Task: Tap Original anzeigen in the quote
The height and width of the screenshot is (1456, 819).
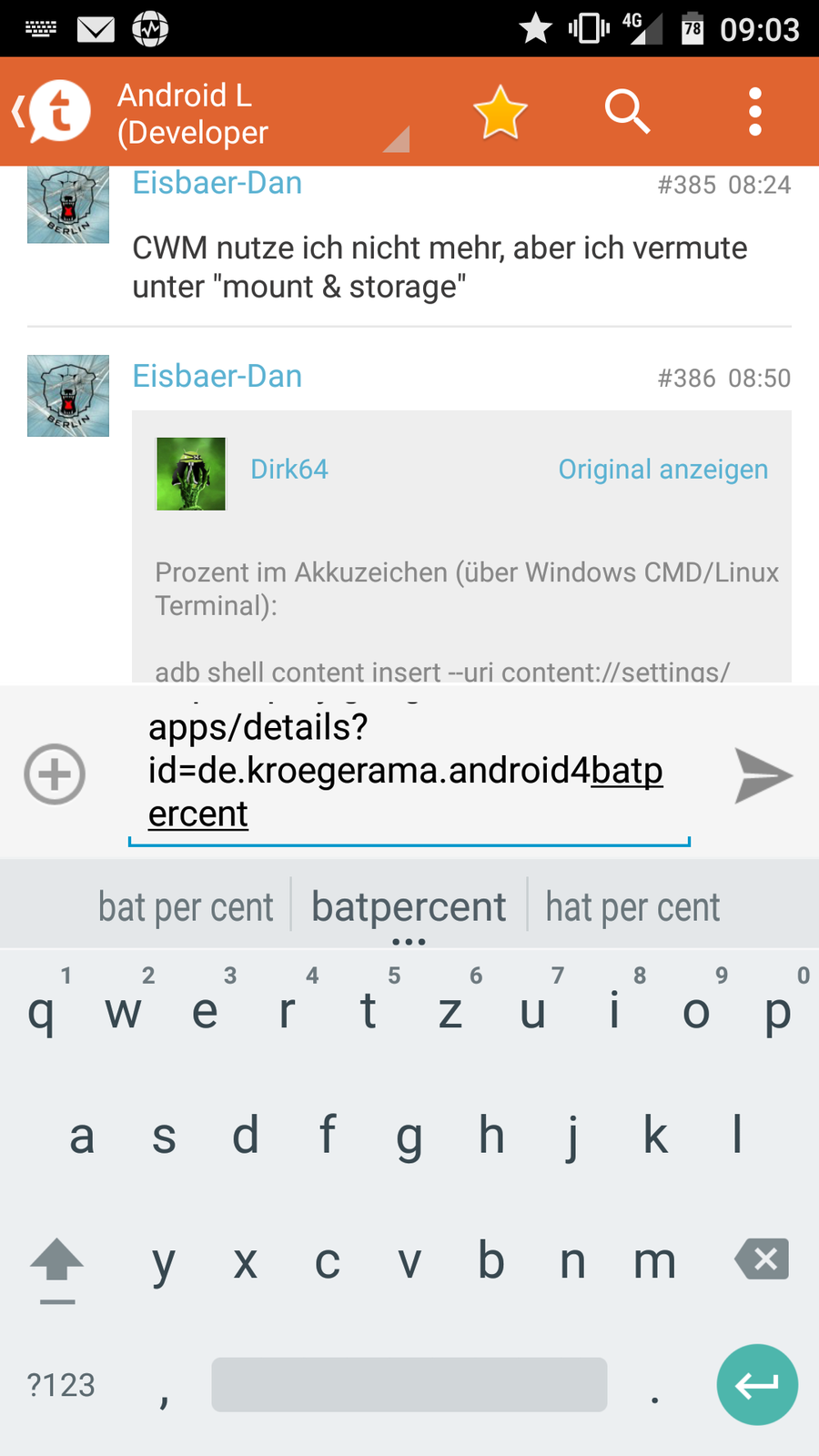Action: pyautogui.click(x=662, y=469)
